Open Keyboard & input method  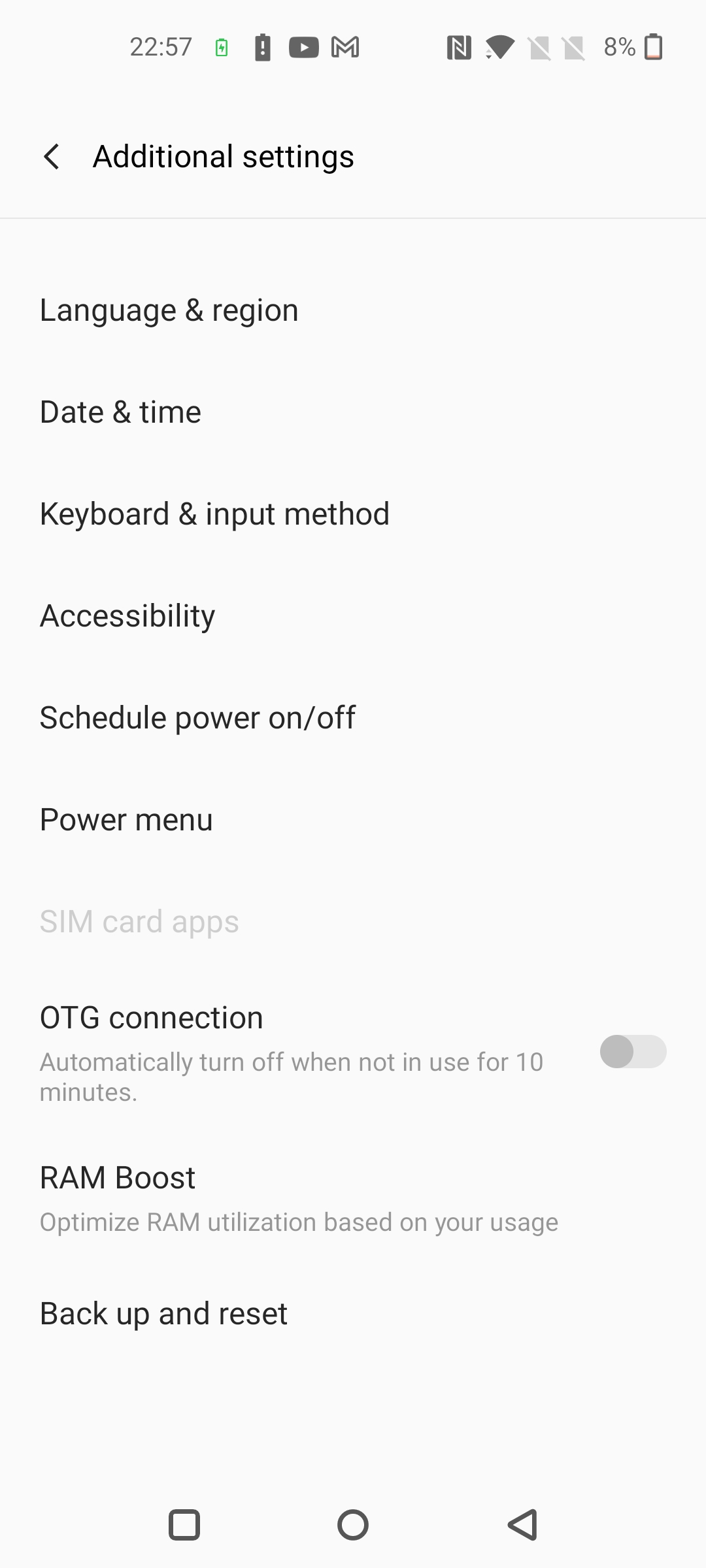click(353, 514)
